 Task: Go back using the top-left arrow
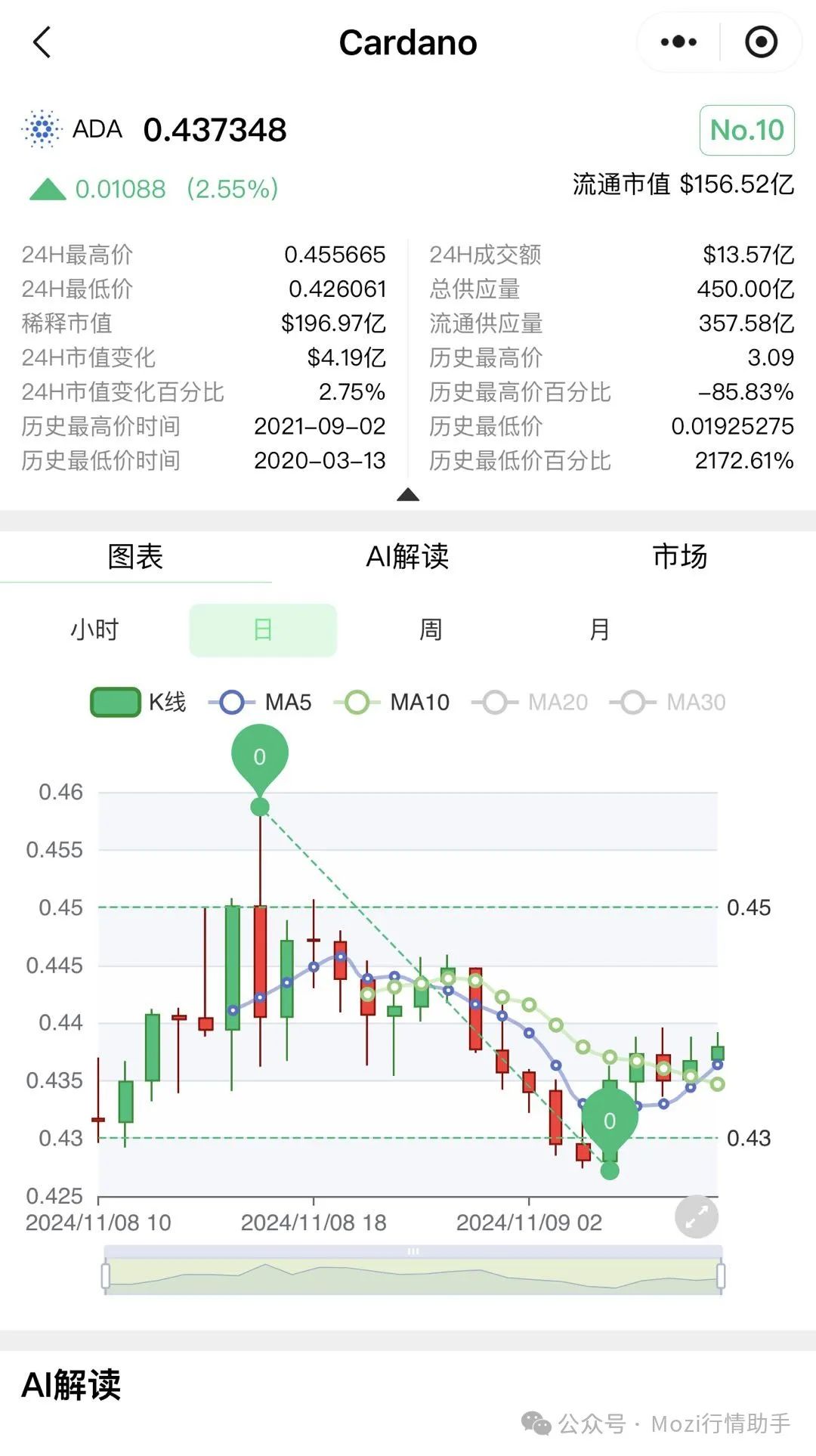pyautogui.click(x=42, y=42)
